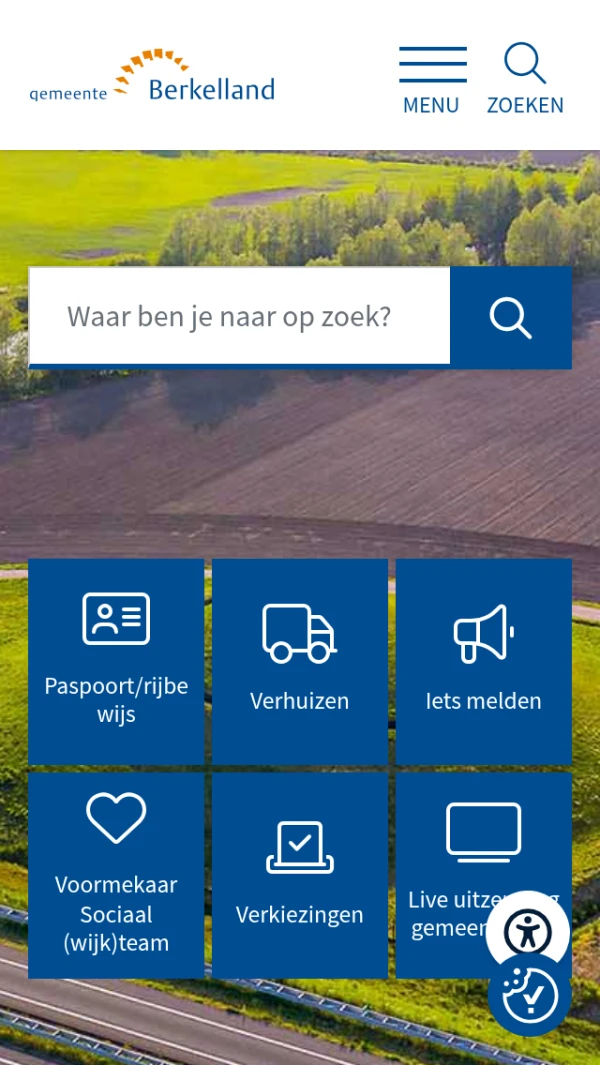Viewport: 600px width, 1065px height.
Task: Open the accessibility options button
Action: pos(528,932)
